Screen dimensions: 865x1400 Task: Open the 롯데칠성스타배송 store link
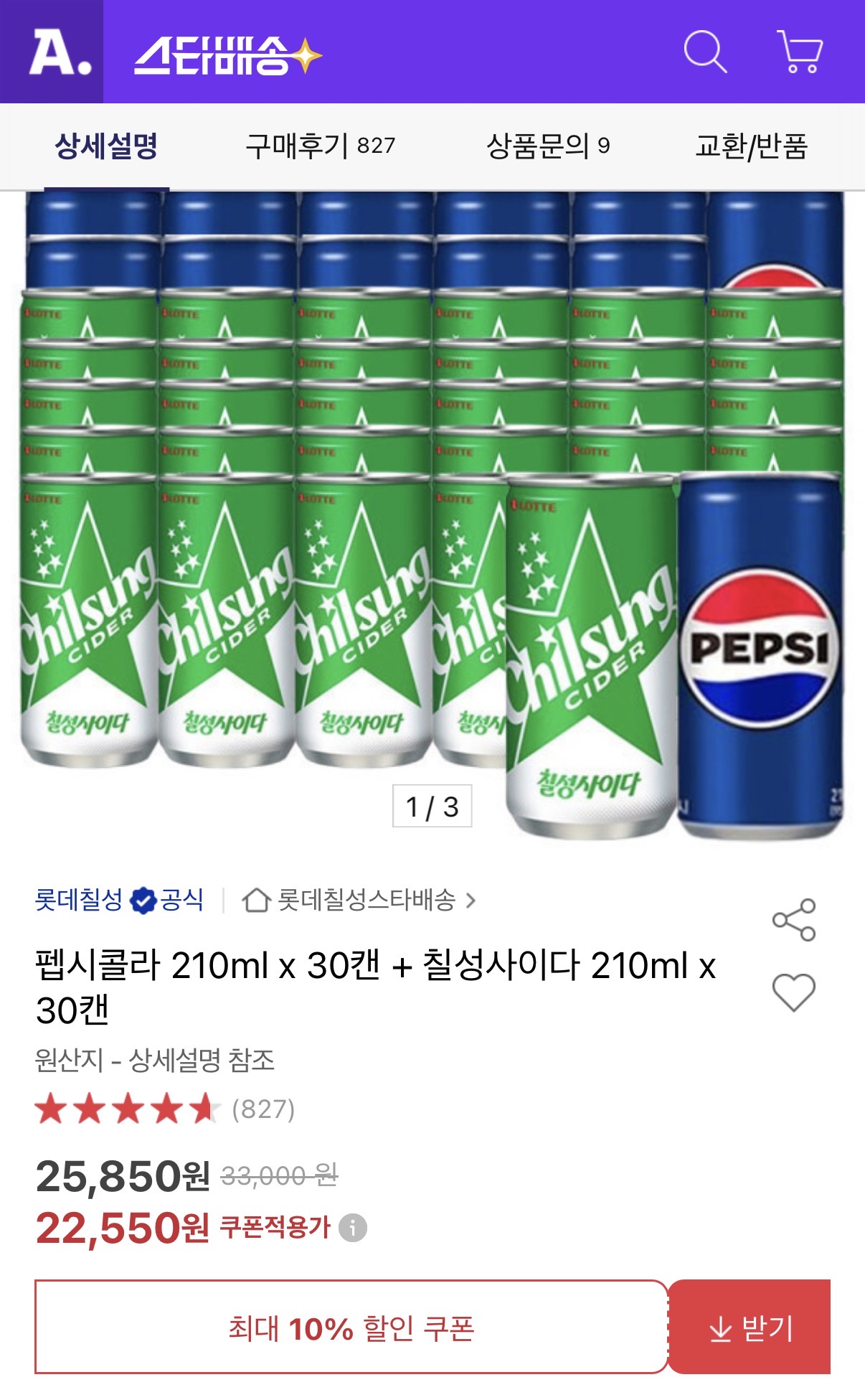[x=359, y=900]
